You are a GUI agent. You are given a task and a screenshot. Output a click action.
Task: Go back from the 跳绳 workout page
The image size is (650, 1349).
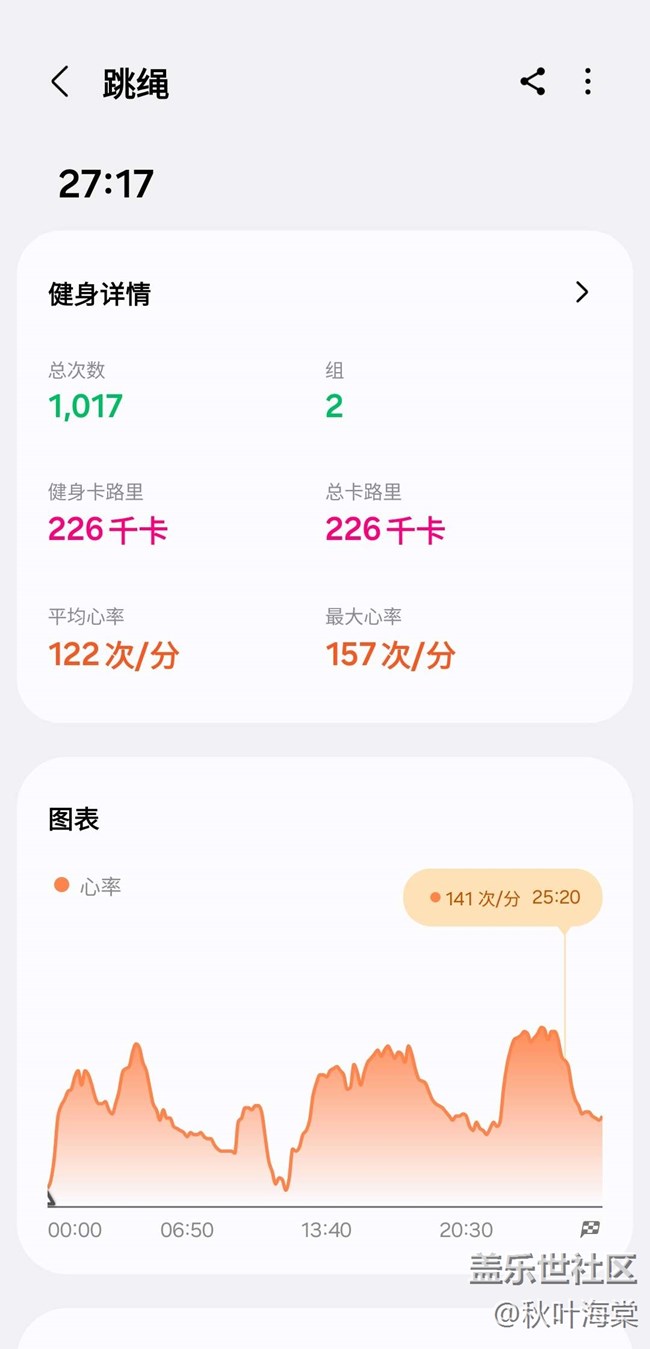coord(60,82)
